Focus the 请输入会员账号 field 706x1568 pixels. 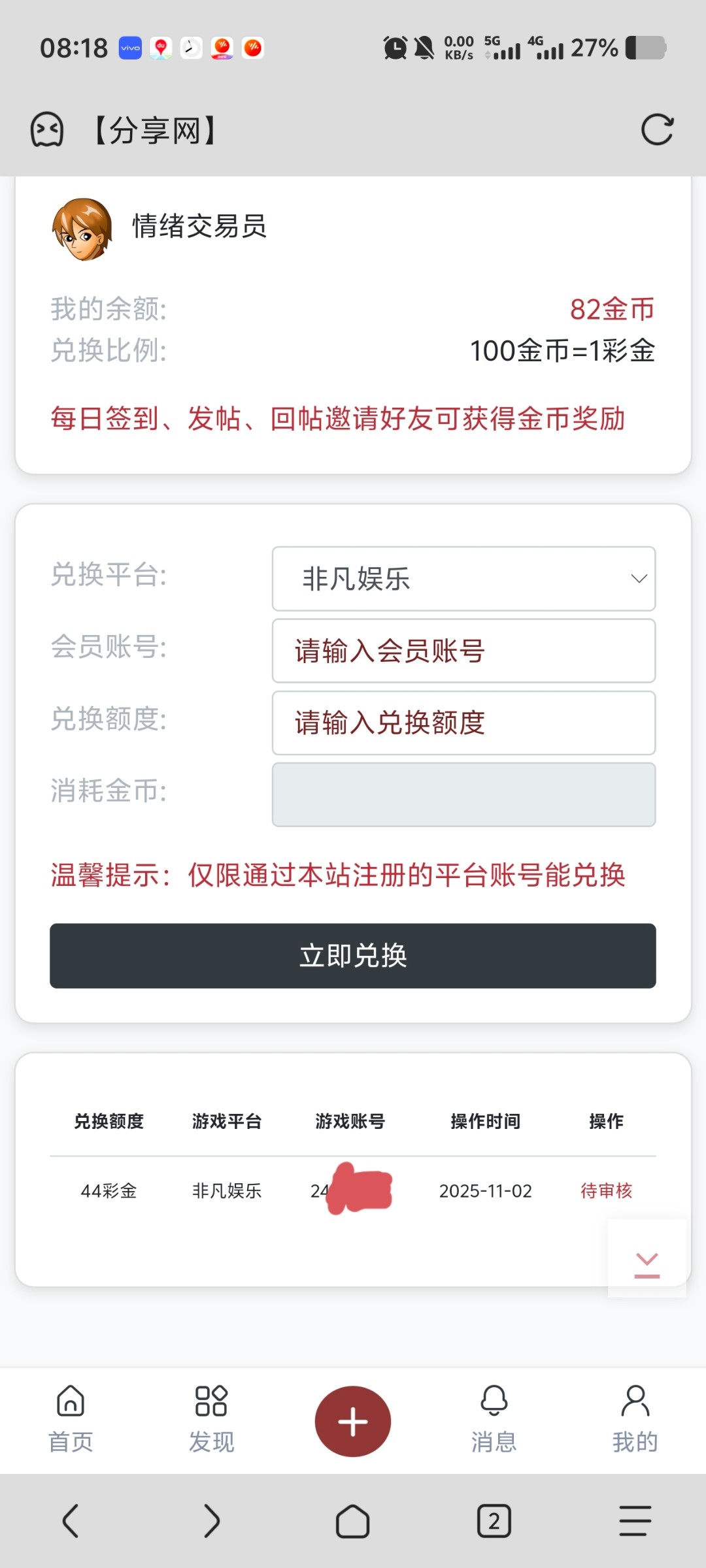[463, 651]
